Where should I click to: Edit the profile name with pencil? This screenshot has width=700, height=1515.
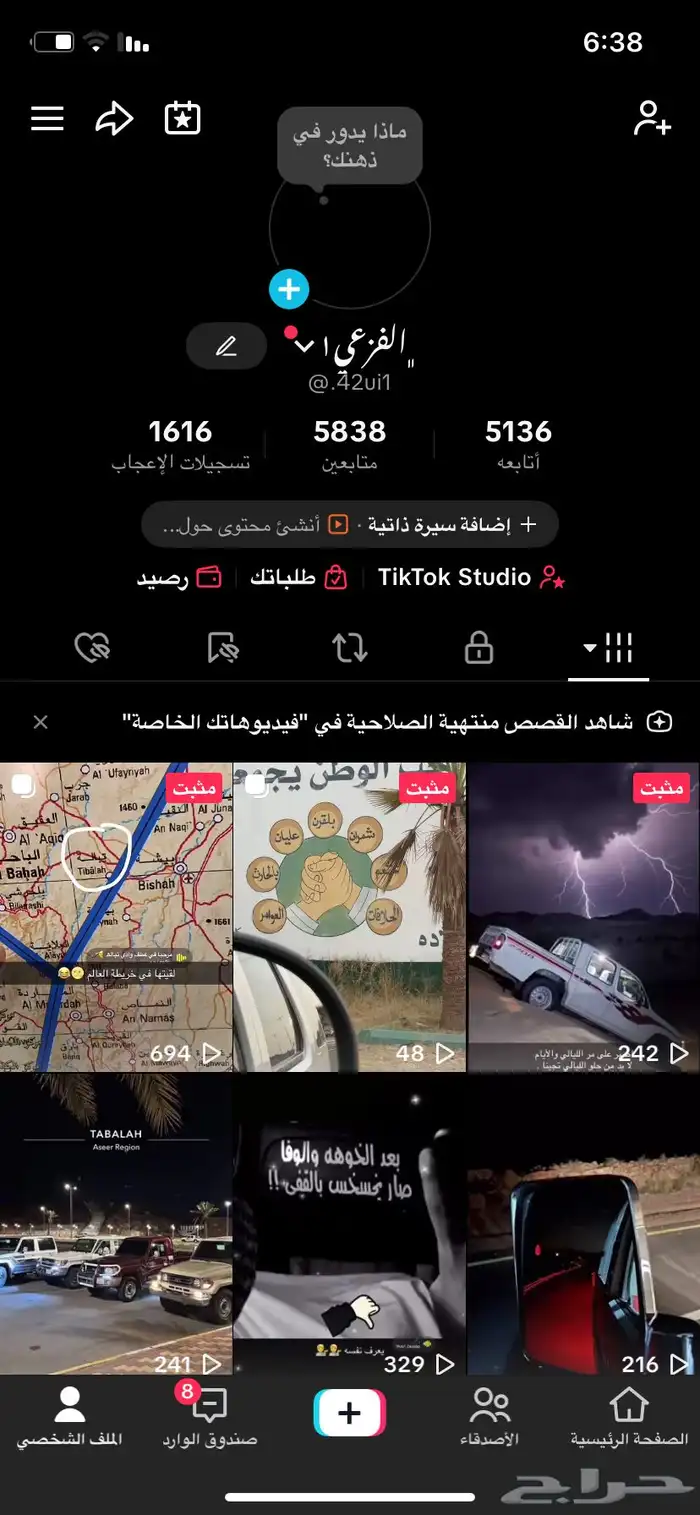coord(227,347)
